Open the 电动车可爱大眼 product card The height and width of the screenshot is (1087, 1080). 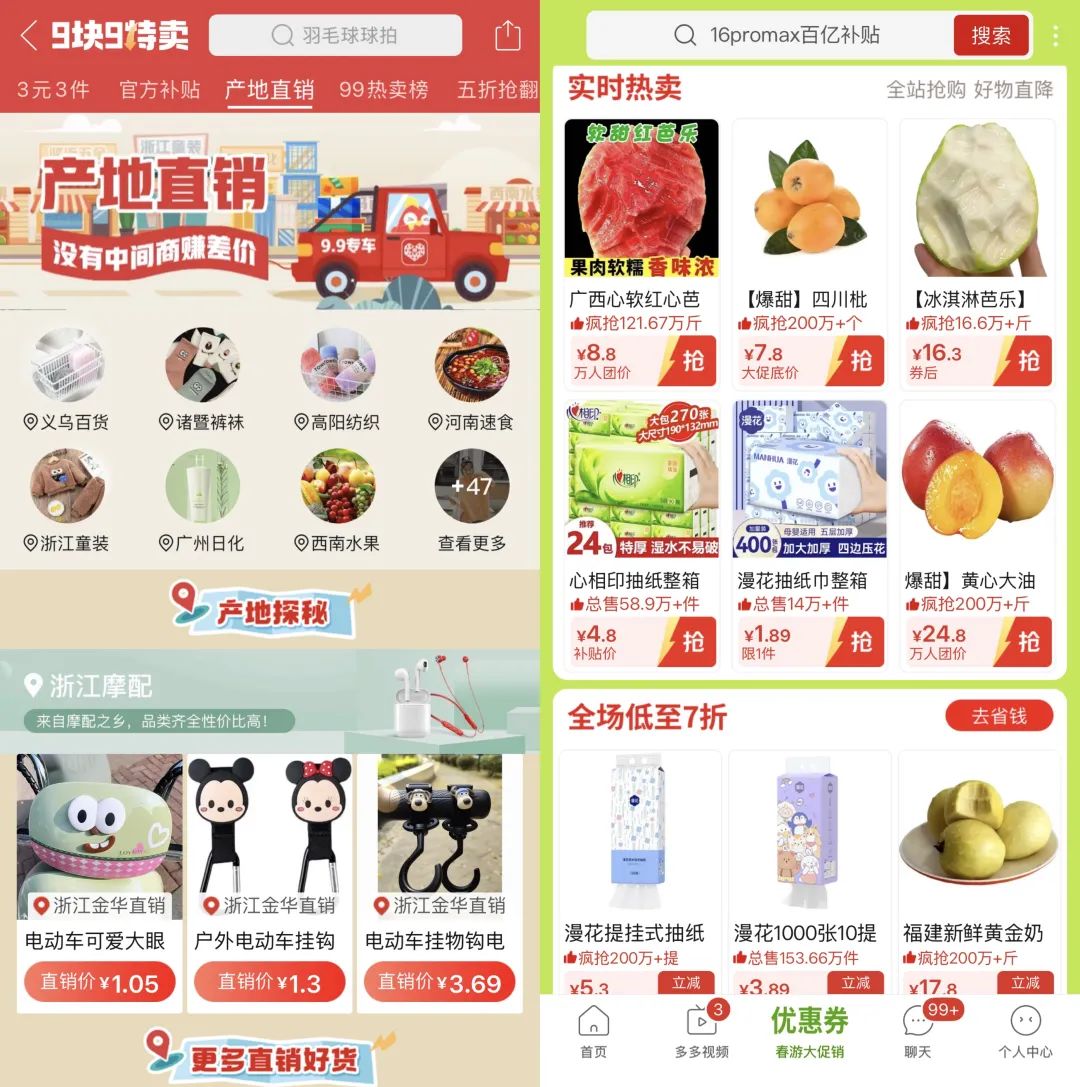[x=99, y=880]
